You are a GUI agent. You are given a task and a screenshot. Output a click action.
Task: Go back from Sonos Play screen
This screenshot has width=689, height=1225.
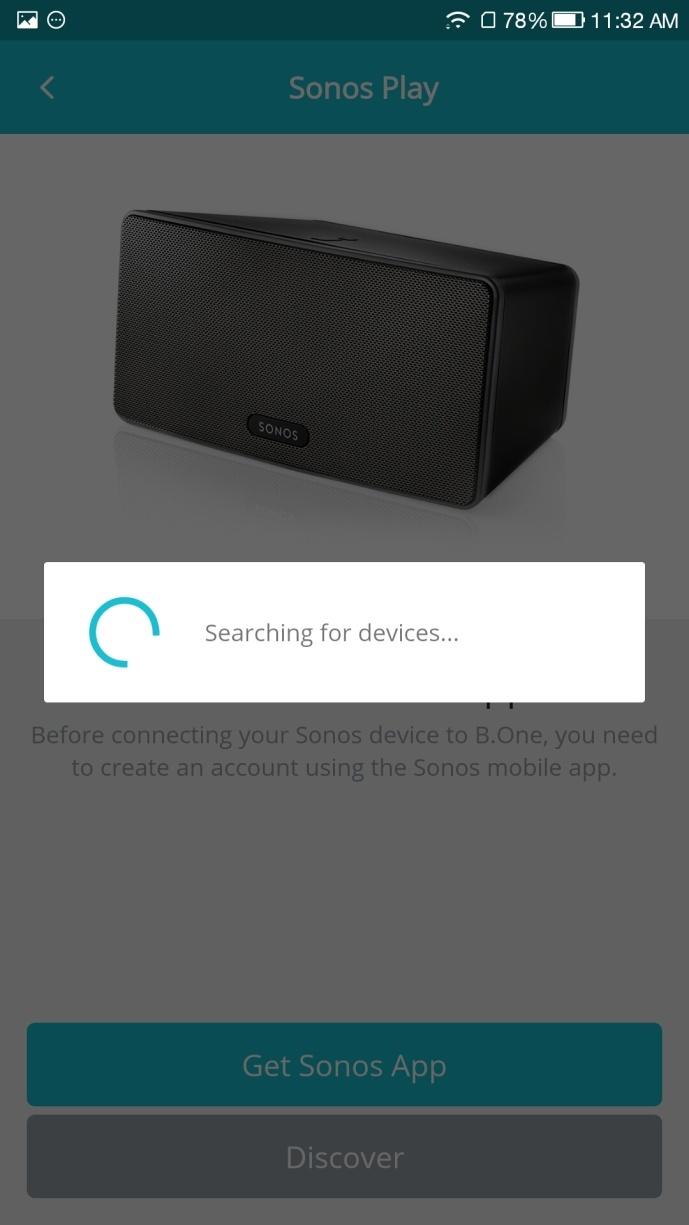click(x=46, y=88)
